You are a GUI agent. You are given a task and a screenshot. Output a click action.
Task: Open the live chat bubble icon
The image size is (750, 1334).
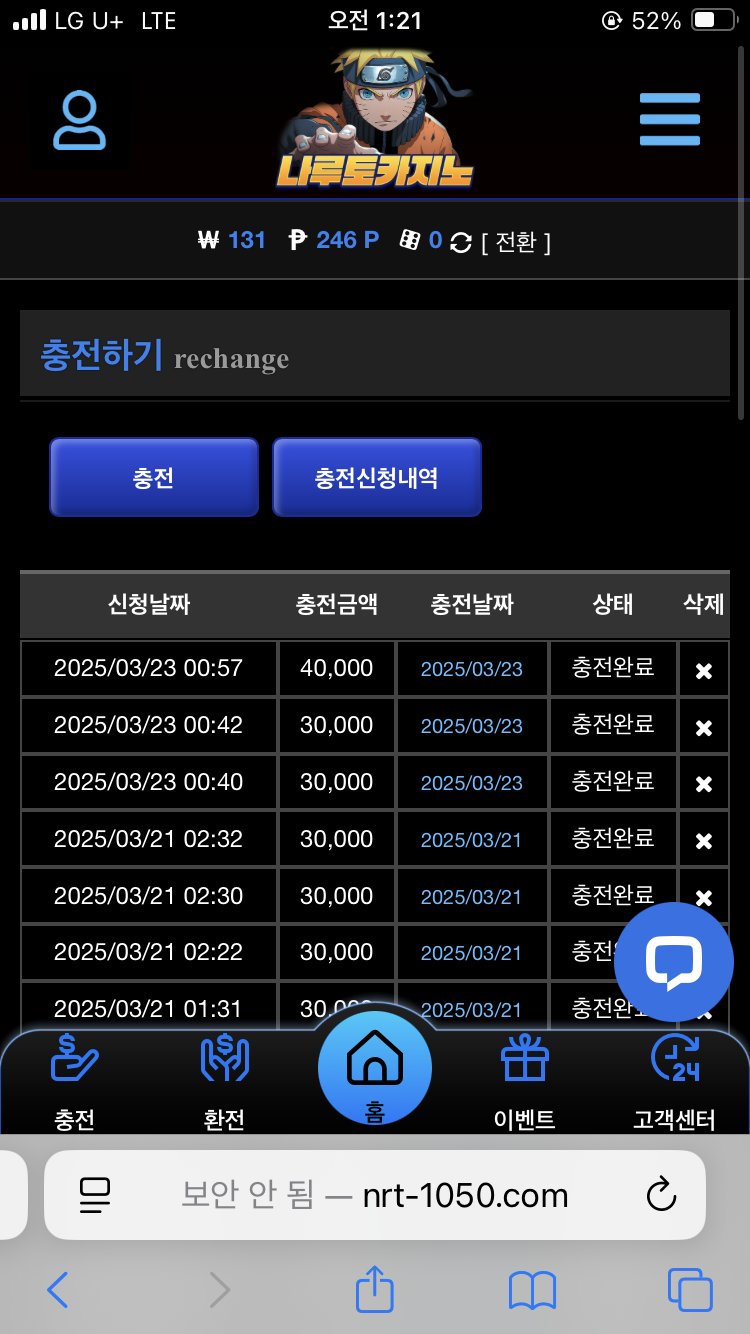(673, 962)
